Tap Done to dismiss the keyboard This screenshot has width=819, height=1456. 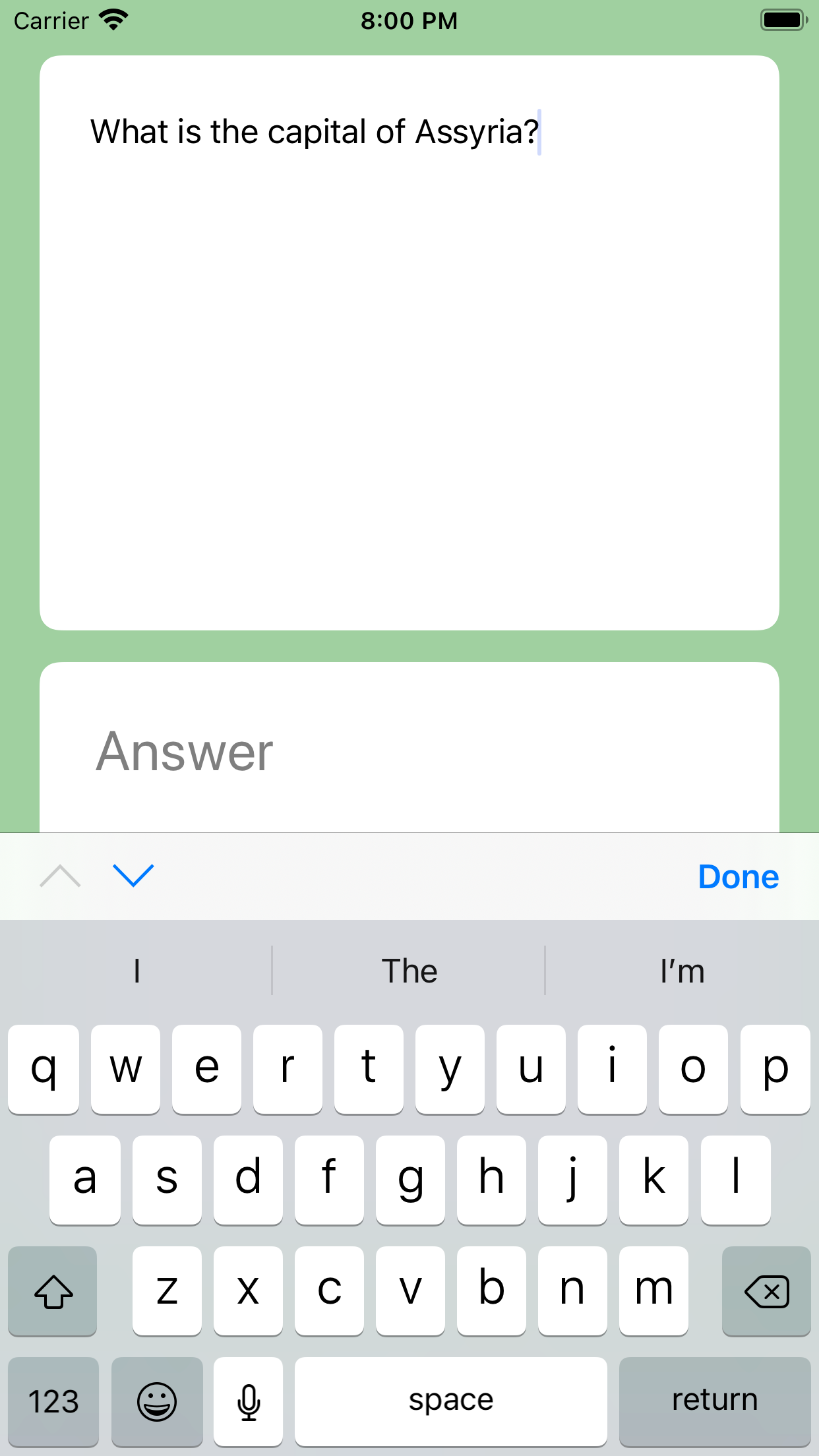click(x=739, y=877)
